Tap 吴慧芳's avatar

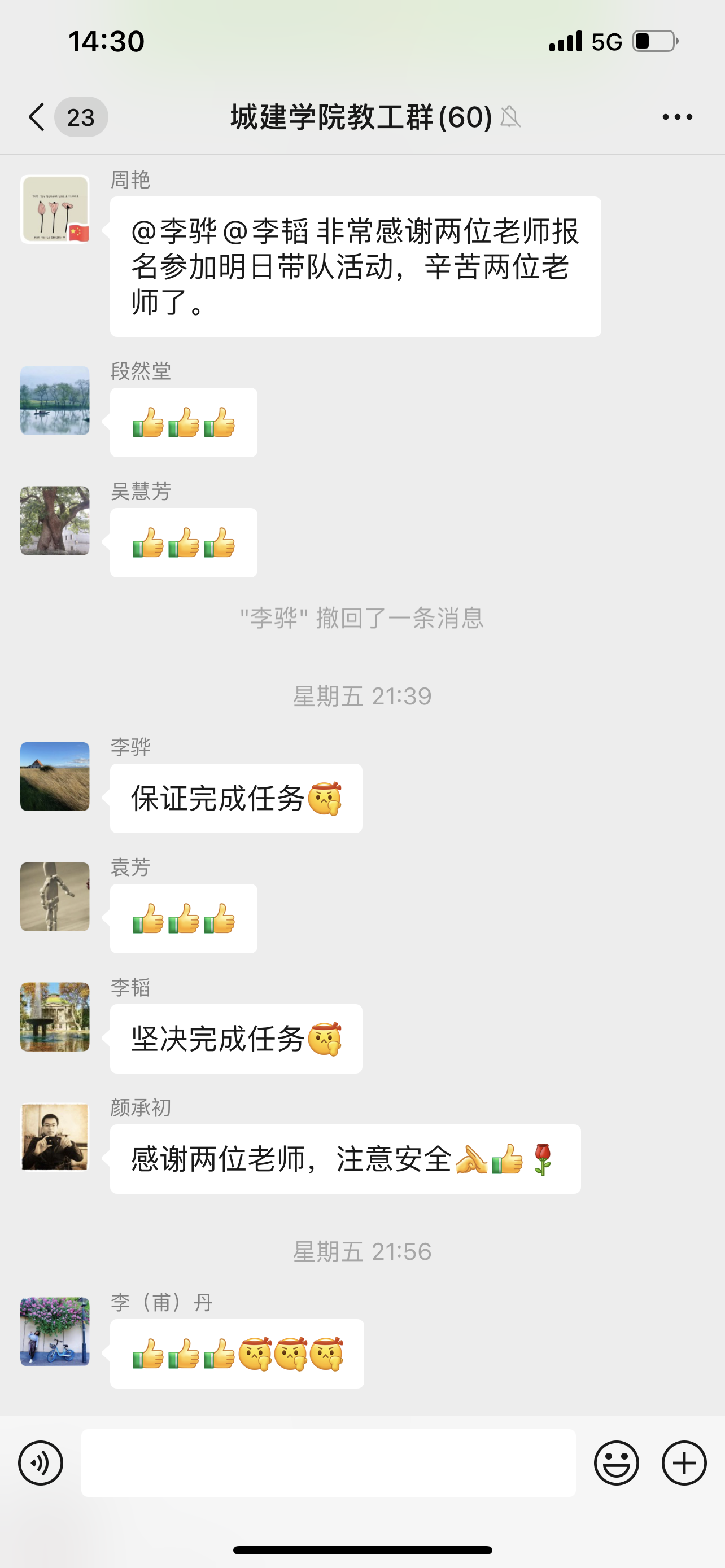(x=55, y=520)
